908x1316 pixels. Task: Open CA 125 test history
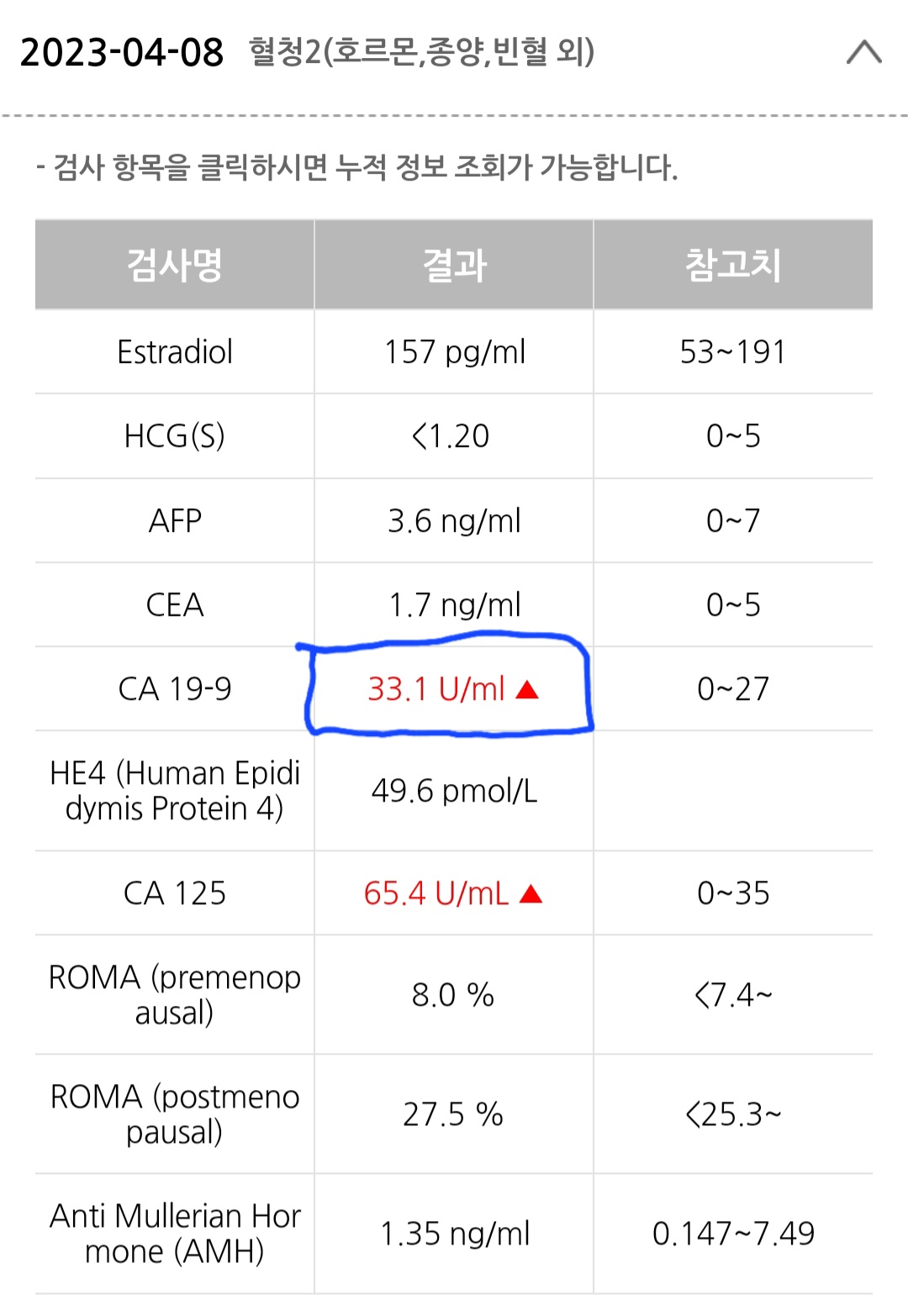pyautogui.click(x=175, y=893)
